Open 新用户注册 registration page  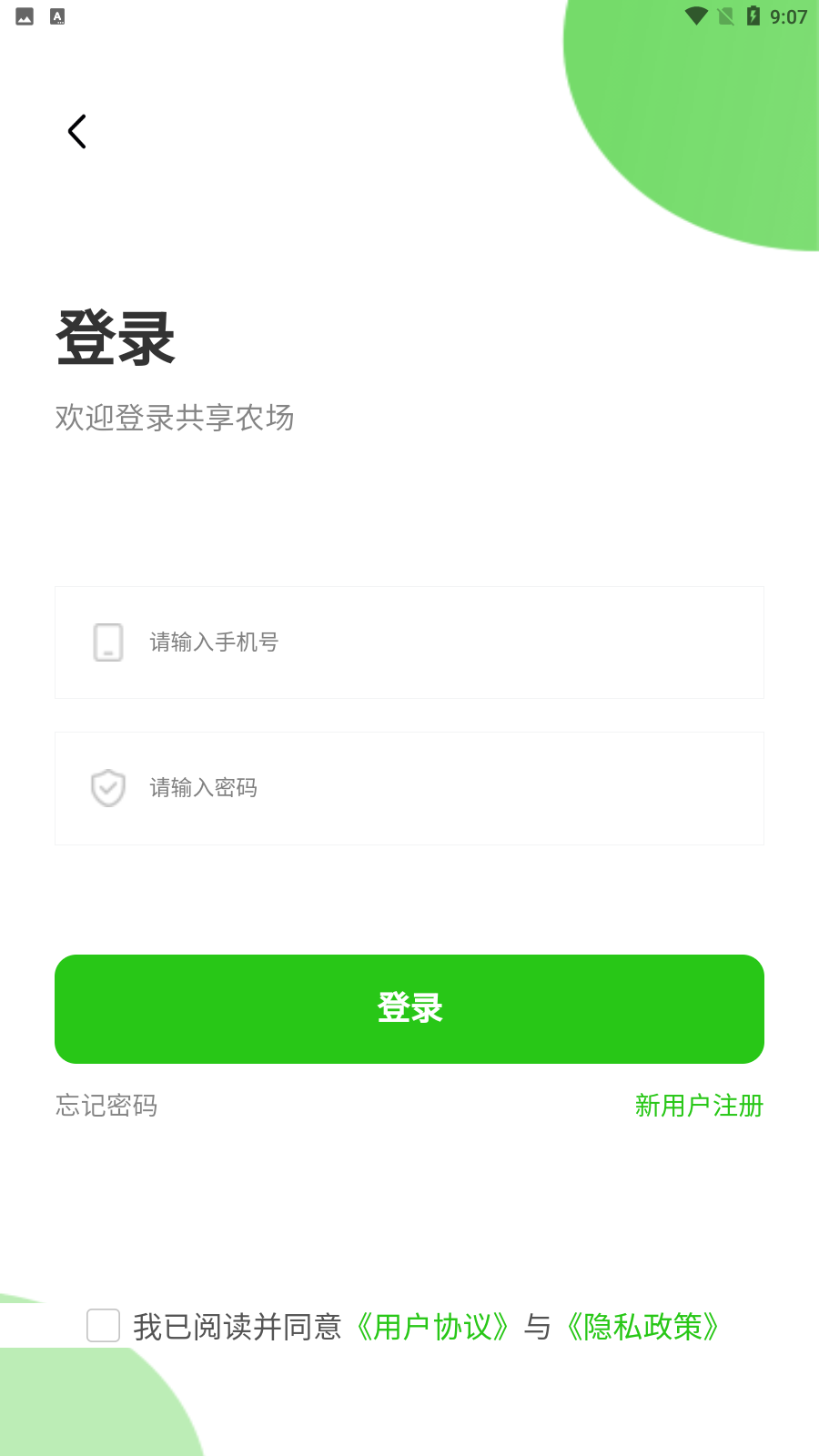click(x=698, y=1107)
